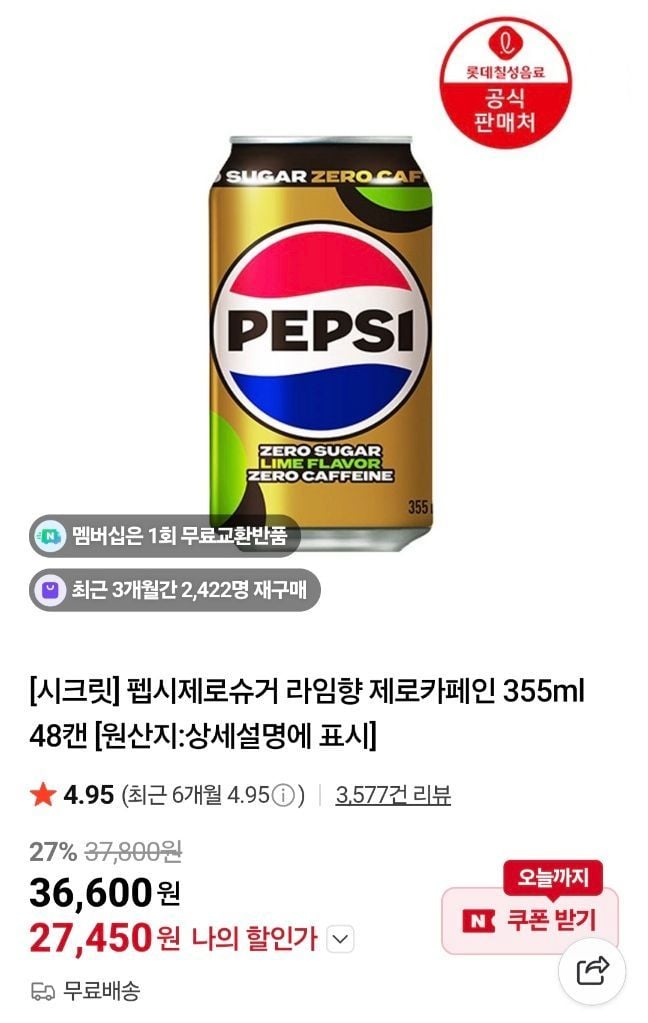Viewport: 648px width, 1023px height.
Task: Share this Pepsi product
Action: pos(593,969)
